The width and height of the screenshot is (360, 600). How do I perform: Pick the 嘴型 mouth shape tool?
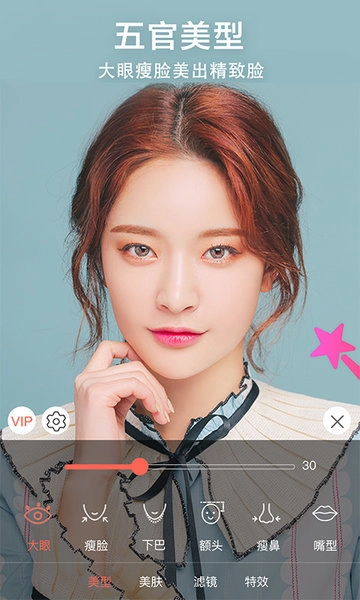[325, 527]
